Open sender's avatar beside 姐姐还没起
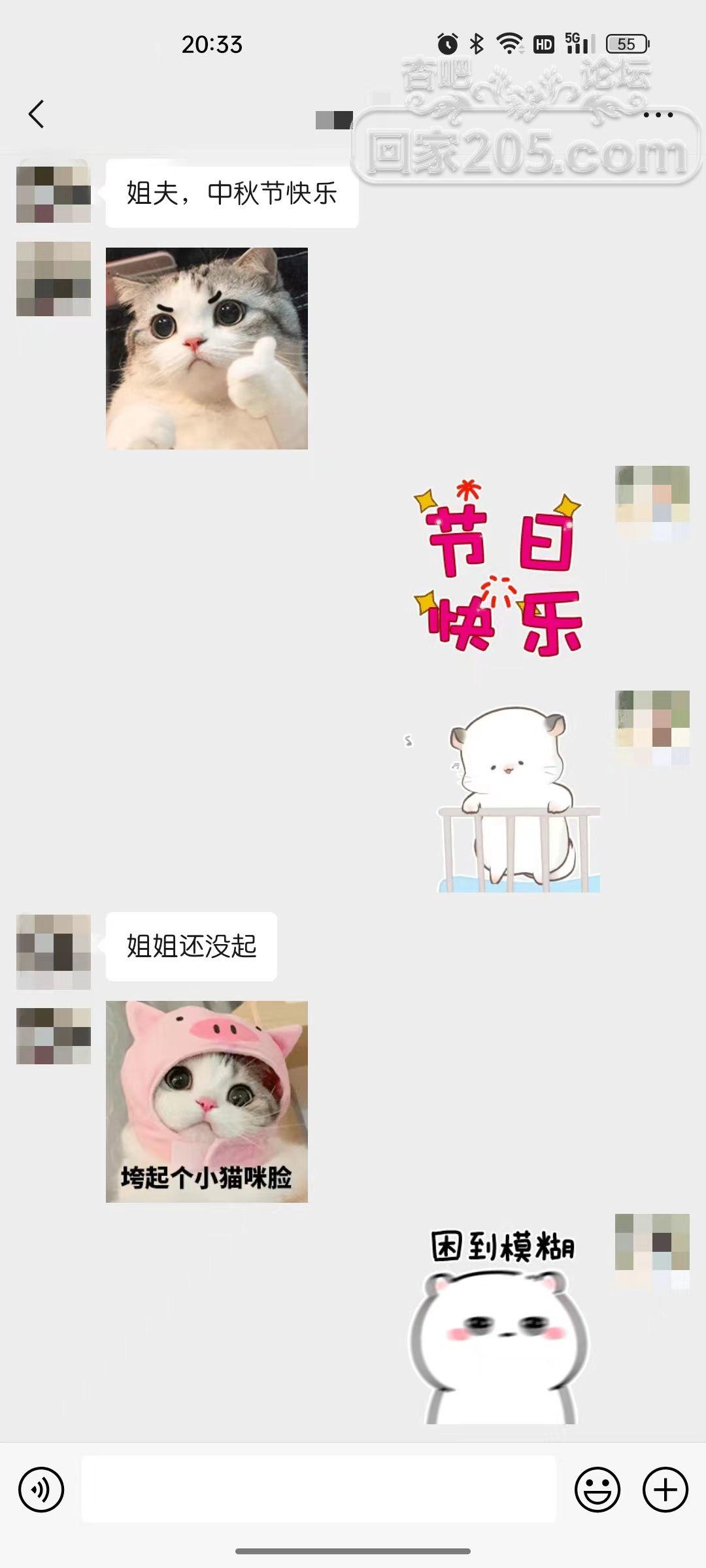The width and height of the screenshot is (706, 1568). 54,951
